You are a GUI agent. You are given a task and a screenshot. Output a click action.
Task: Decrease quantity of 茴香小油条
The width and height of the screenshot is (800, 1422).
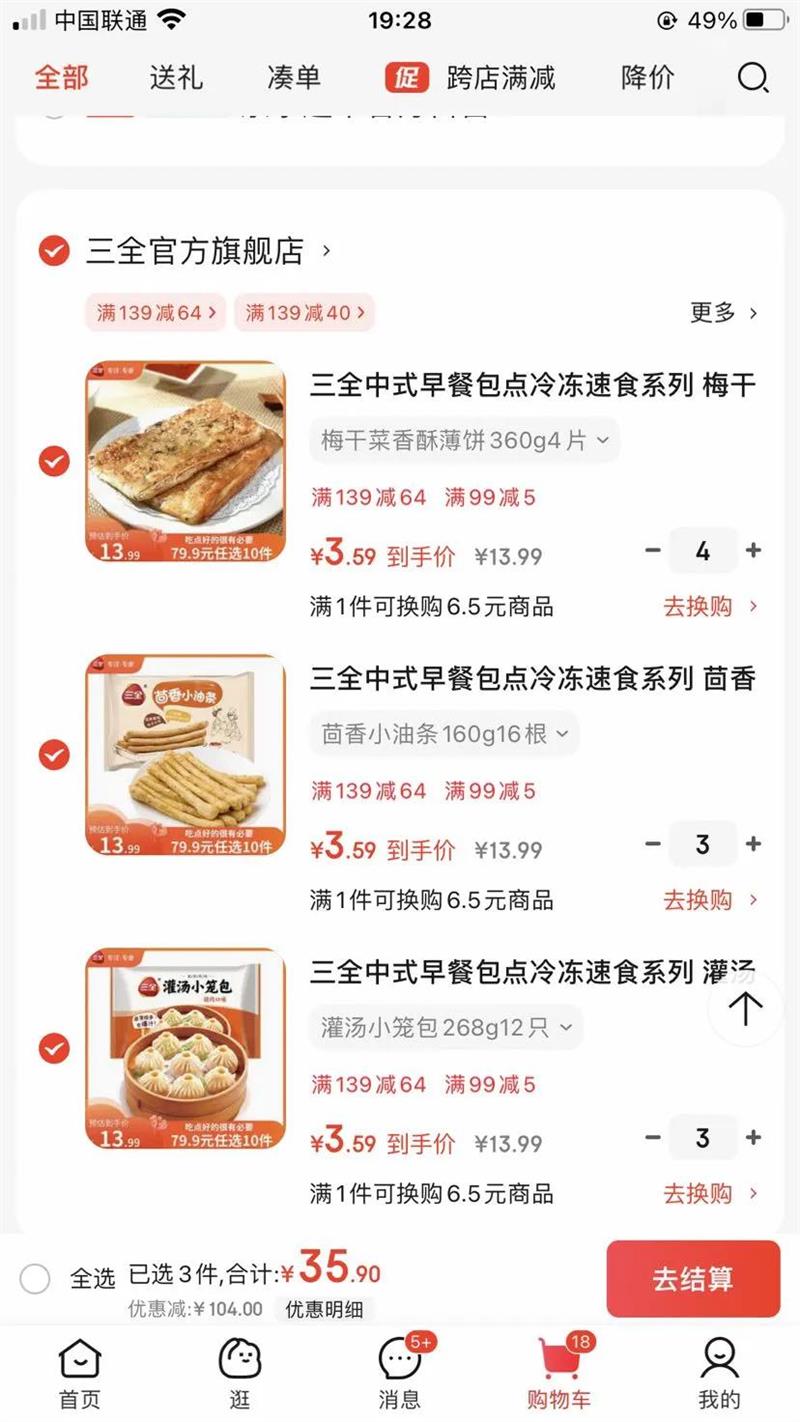[653, 844]
